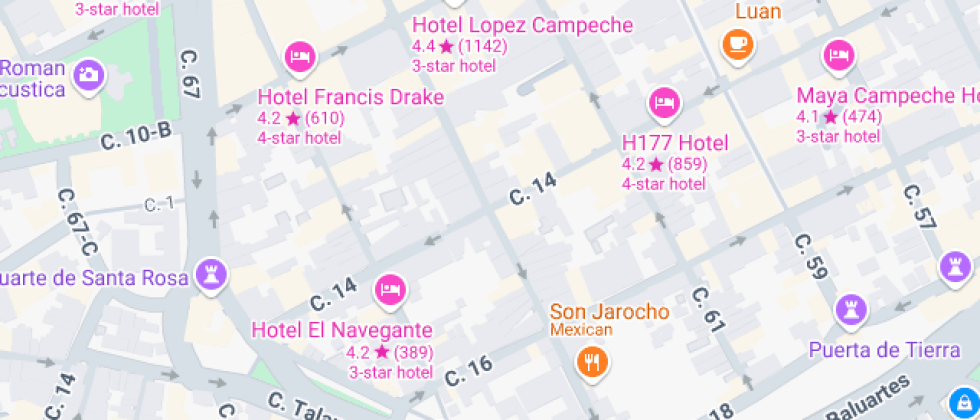Select the Puerta de Tierra landmark marker
The width and height of the screenshot is (980, 420).
851,311
